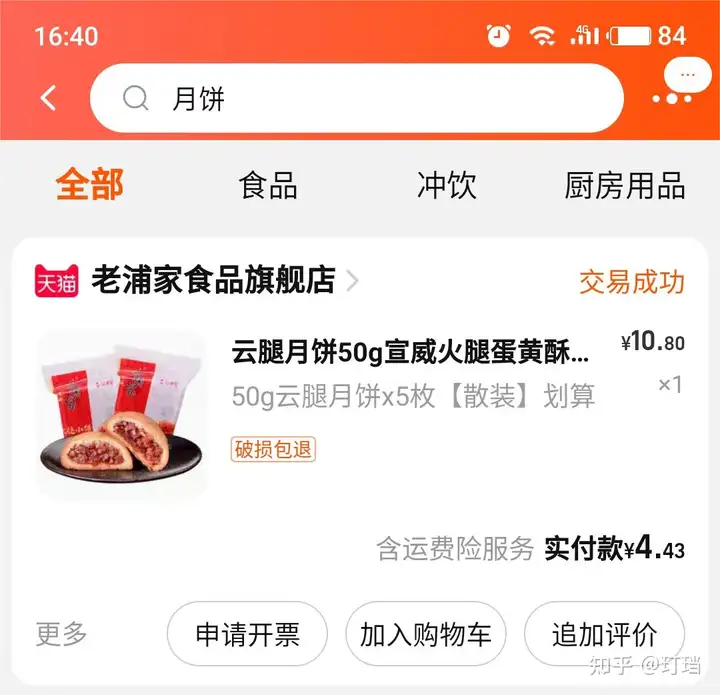Viewport: 720px width, 695px height.
Task: Open the 老浦家食品旗舰店 store page
Action: coord(213,281)
